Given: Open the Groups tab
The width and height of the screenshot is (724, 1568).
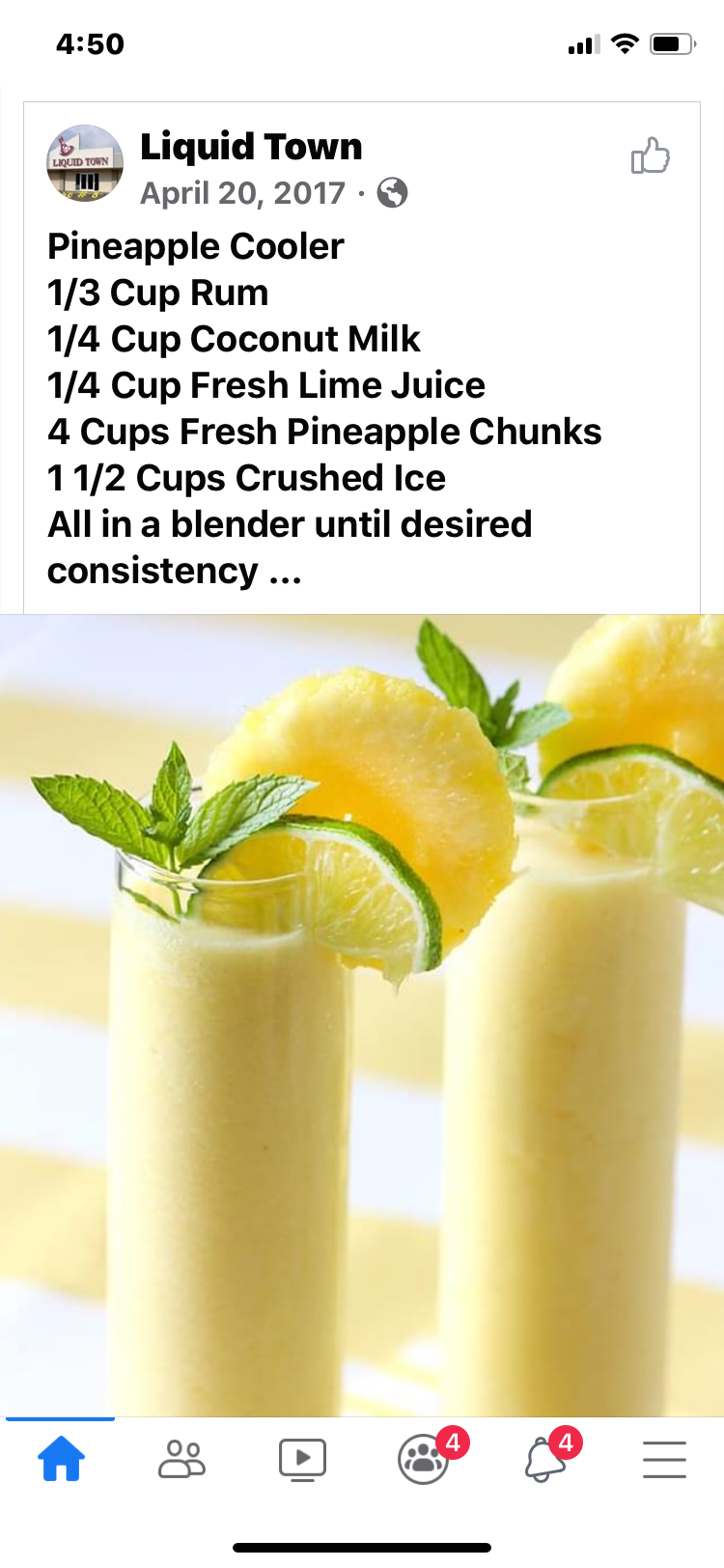Looking at the screenshot, I should (x=423, y=1459).
